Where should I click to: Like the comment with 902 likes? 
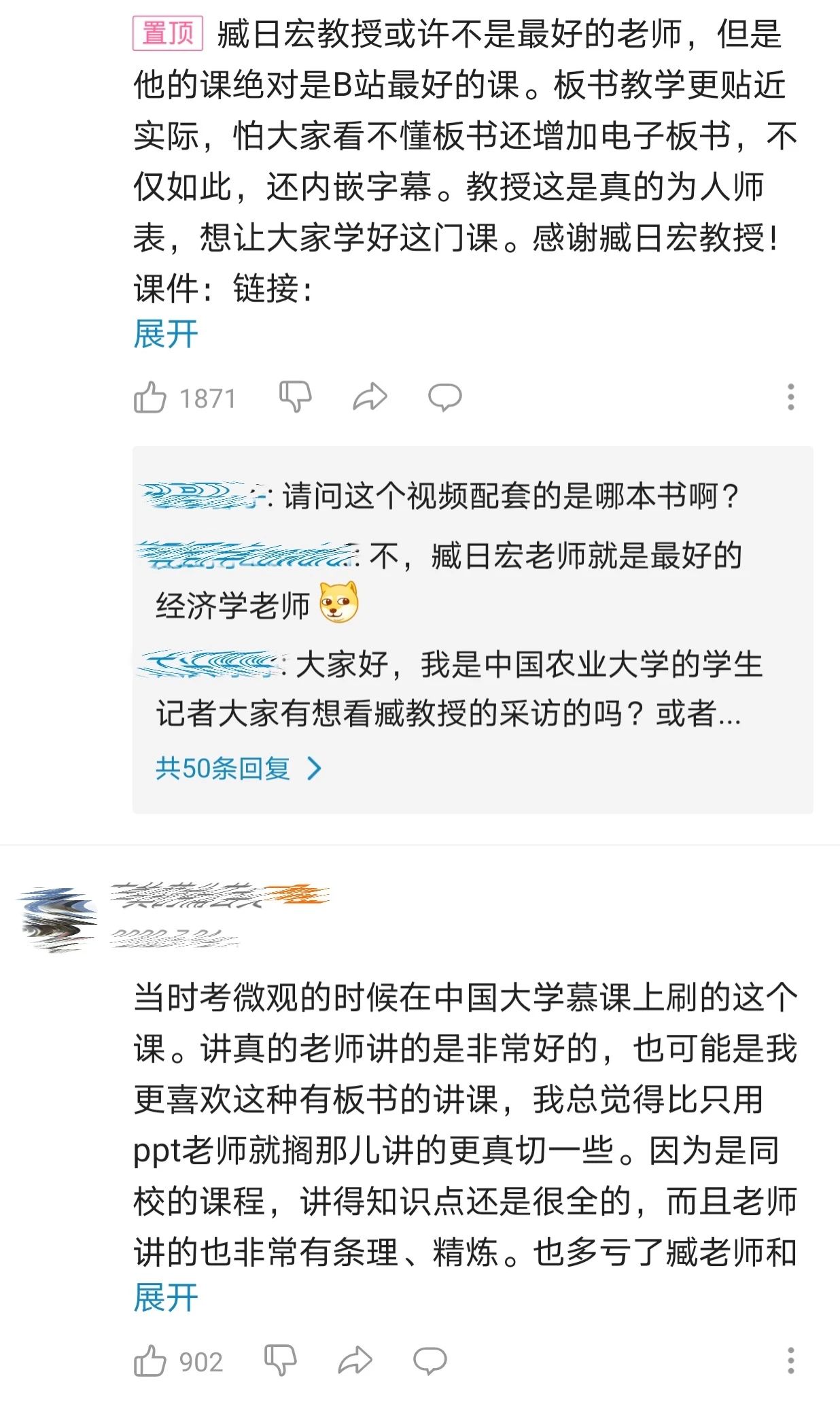150,1361
